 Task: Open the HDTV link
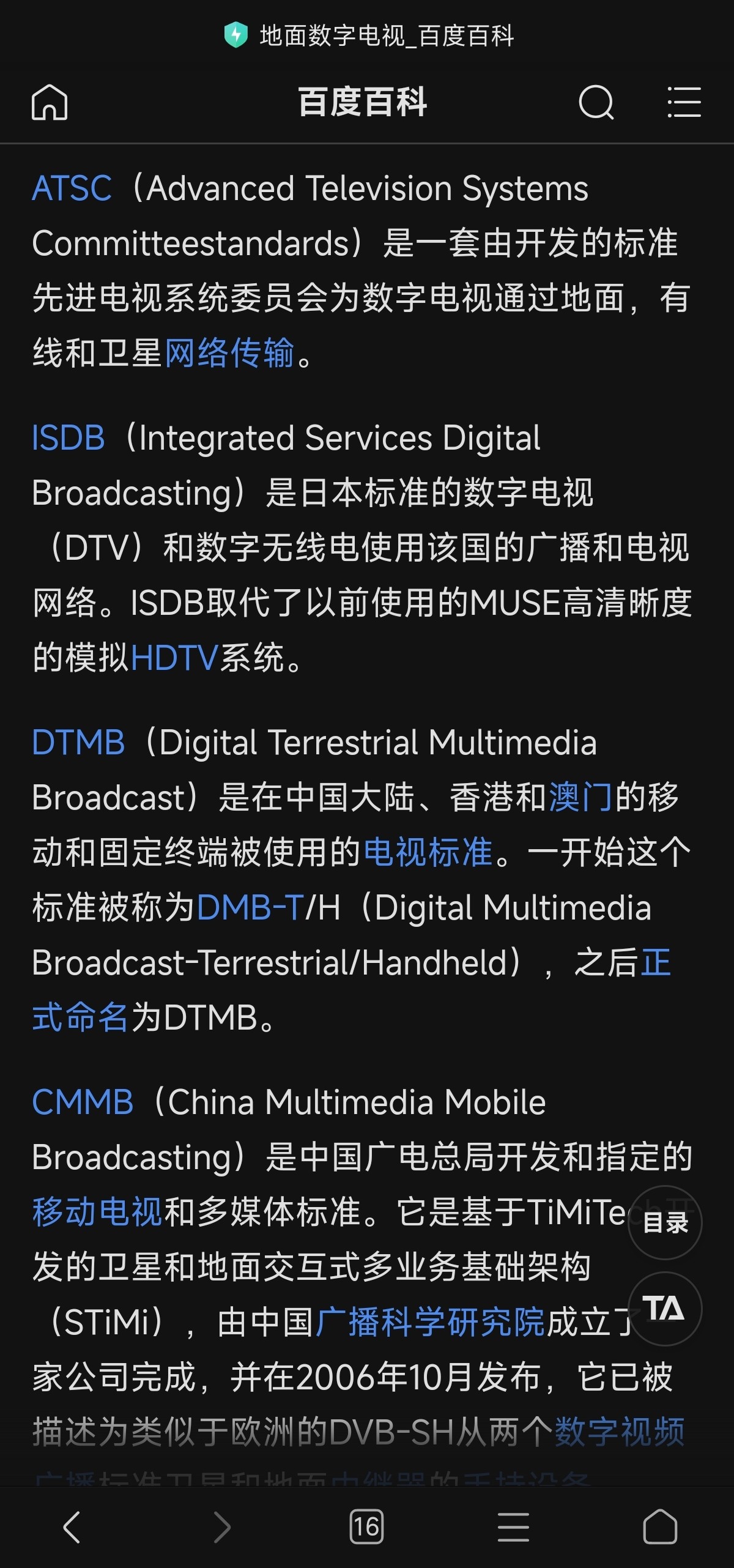click(x=174, y=658)
